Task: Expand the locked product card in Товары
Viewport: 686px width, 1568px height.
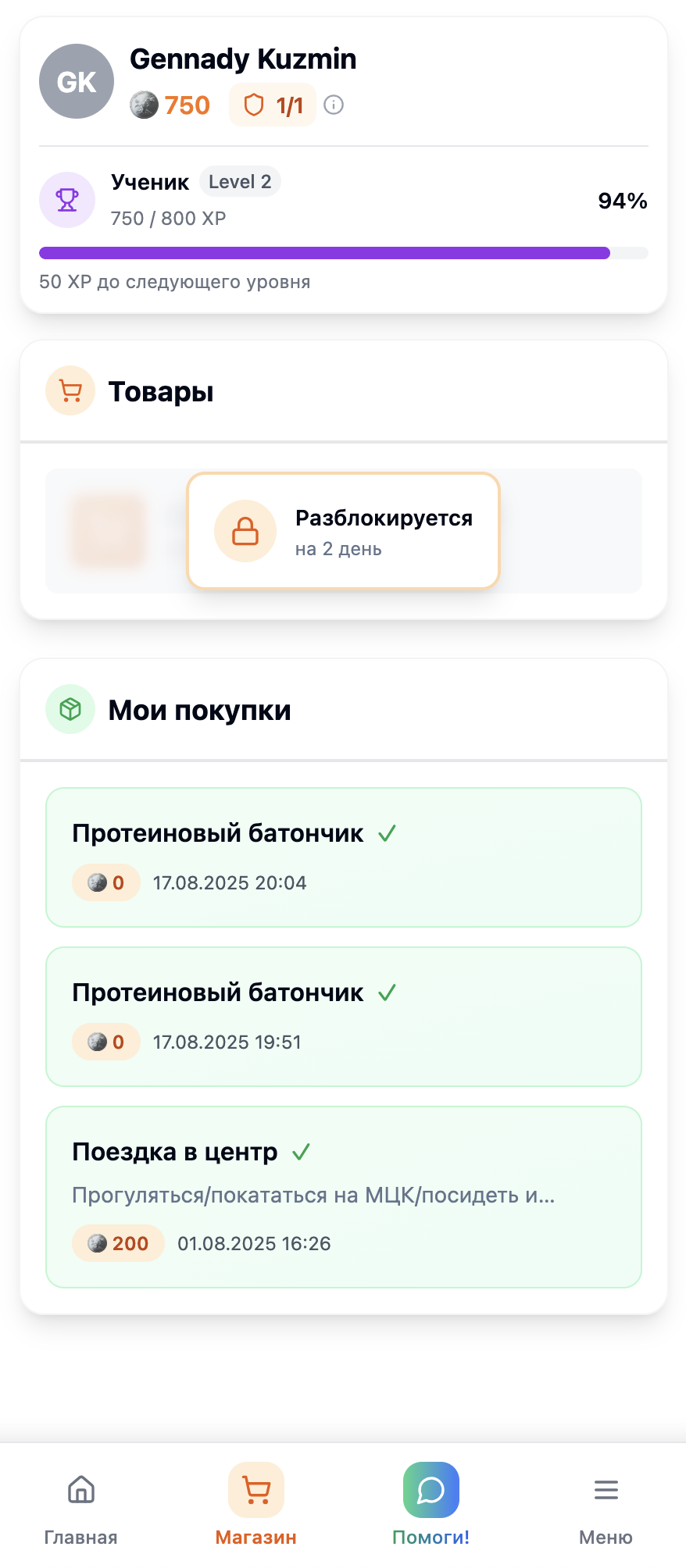Action: click(x=343, y=530)
